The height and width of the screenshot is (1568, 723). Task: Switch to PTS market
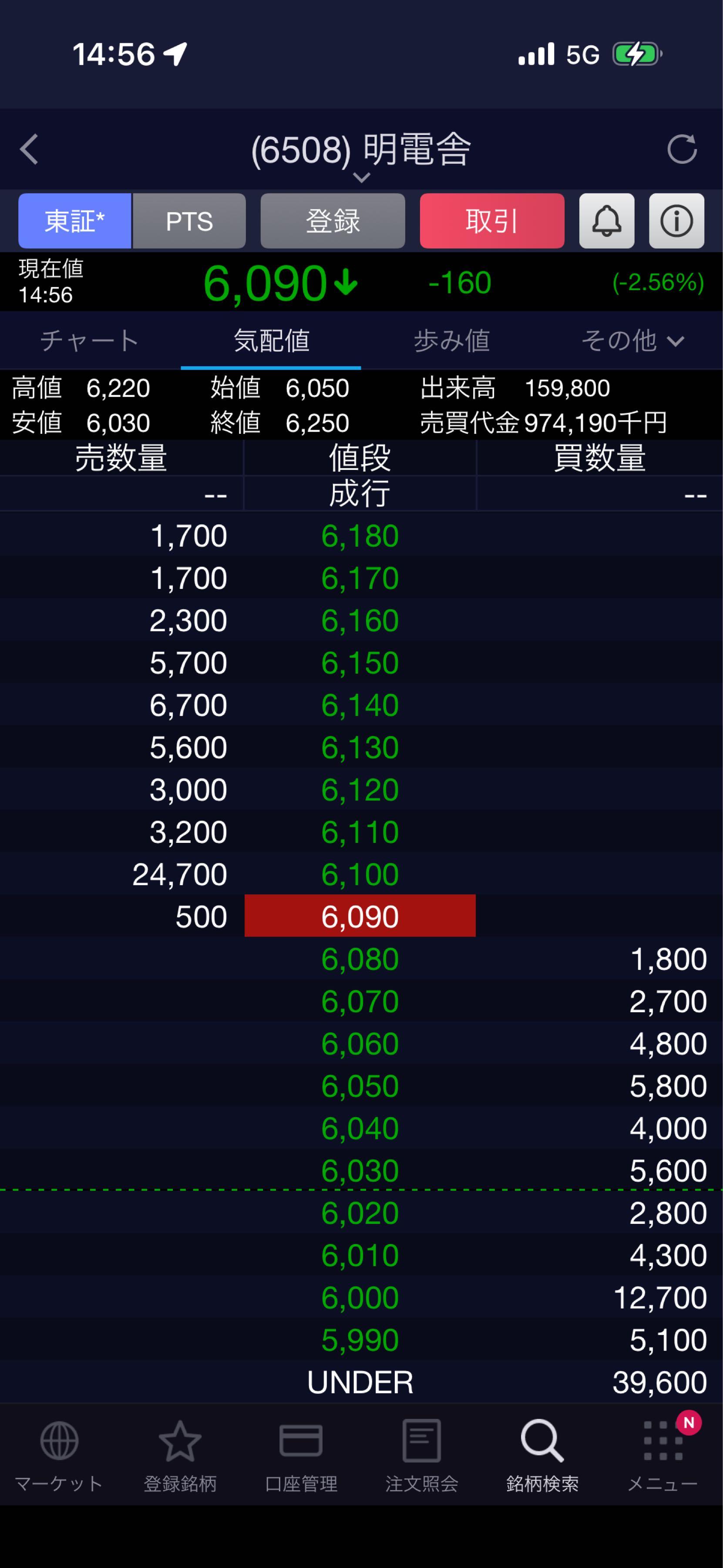(189, 221)
